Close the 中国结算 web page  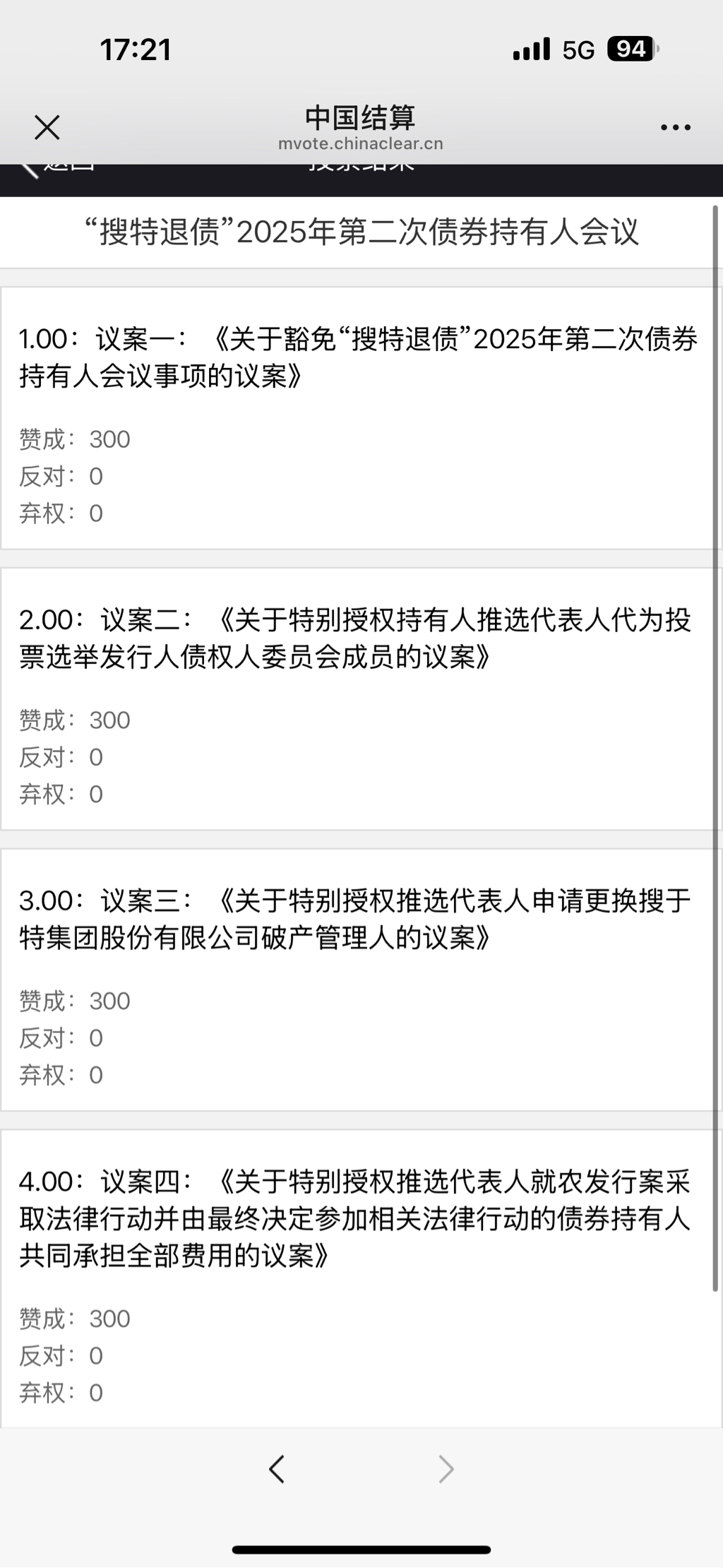pos(47,128)
